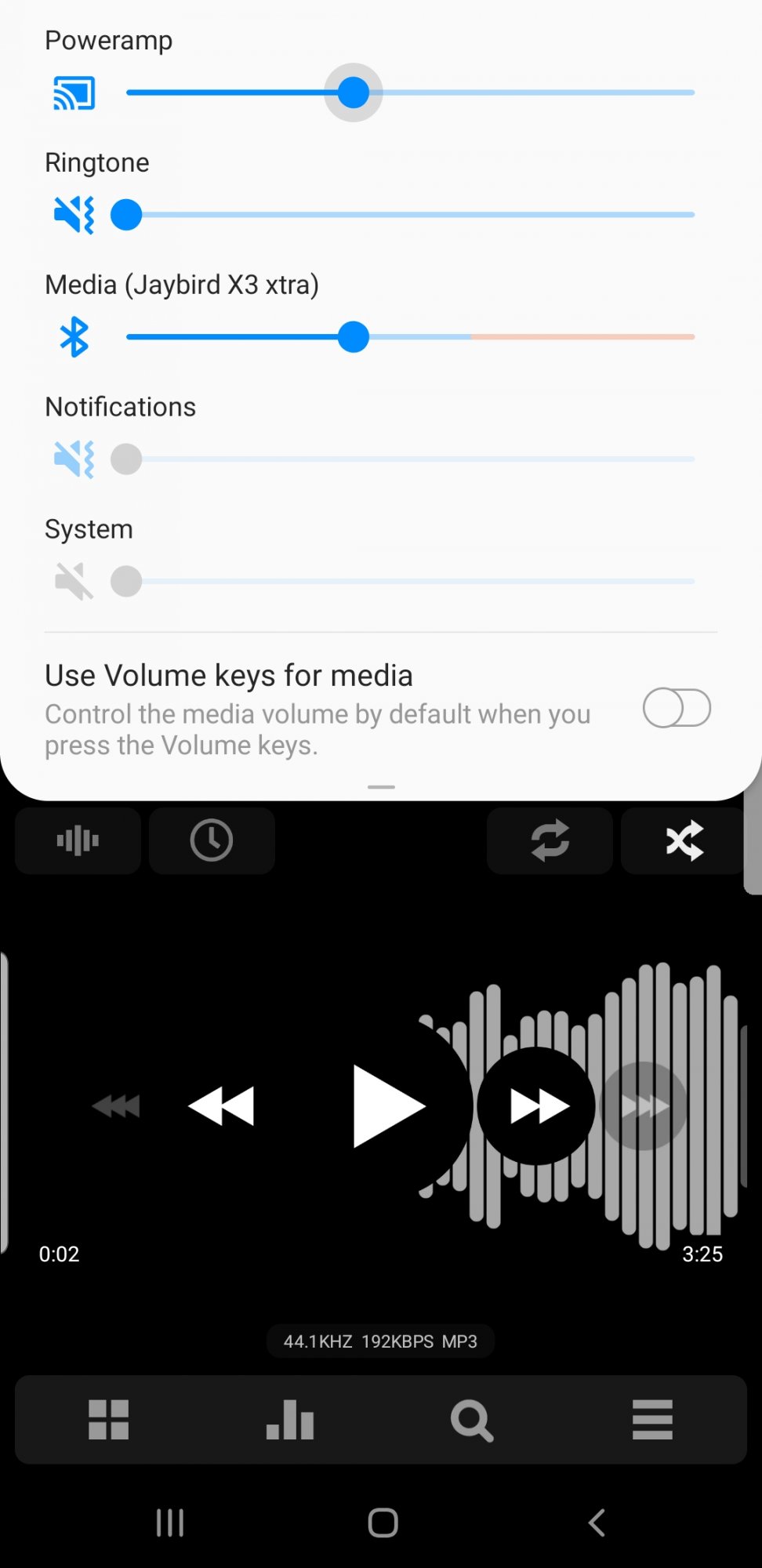The height and width of the screenshot is (1568, 762).
Task: Open the equalizer bars tab
Action: click(290, 1420)
